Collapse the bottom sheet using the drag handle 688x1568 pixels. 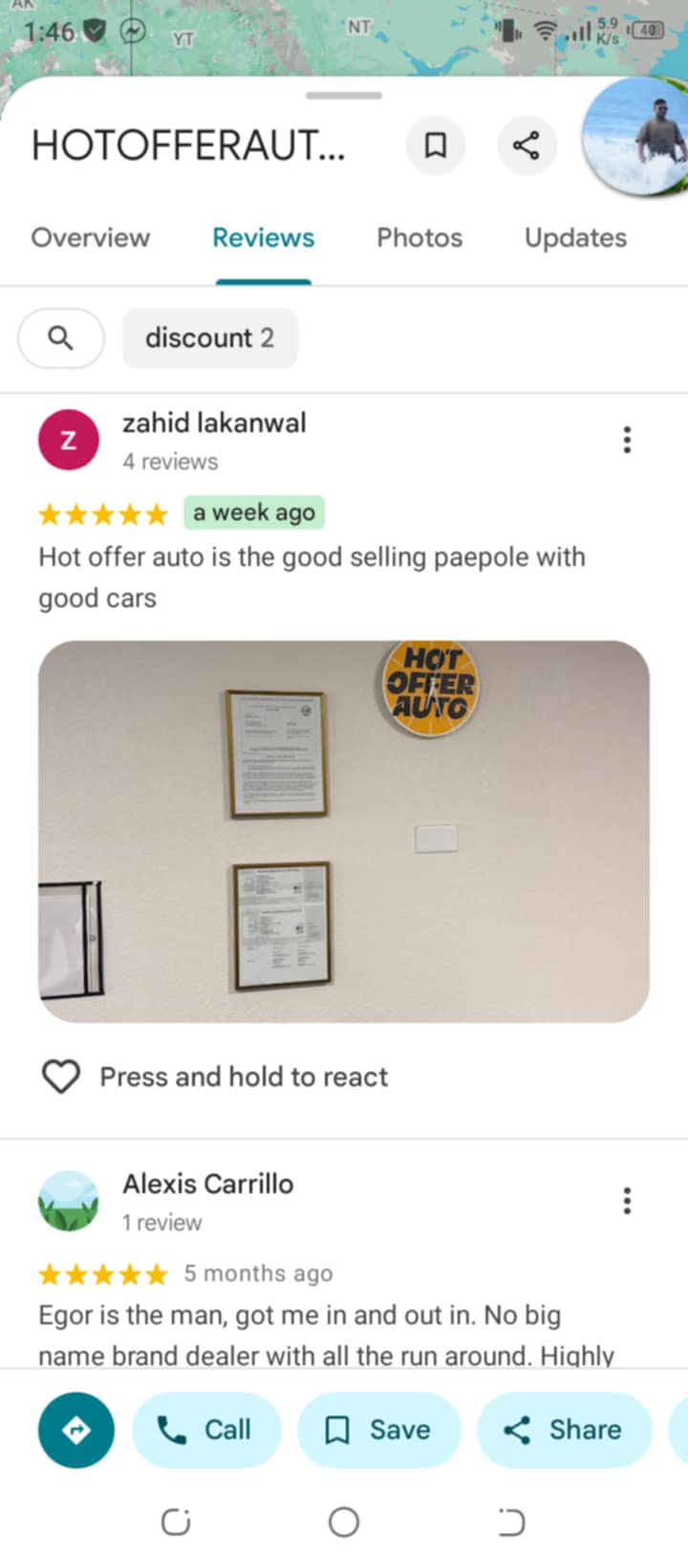(x=343, y=96)
